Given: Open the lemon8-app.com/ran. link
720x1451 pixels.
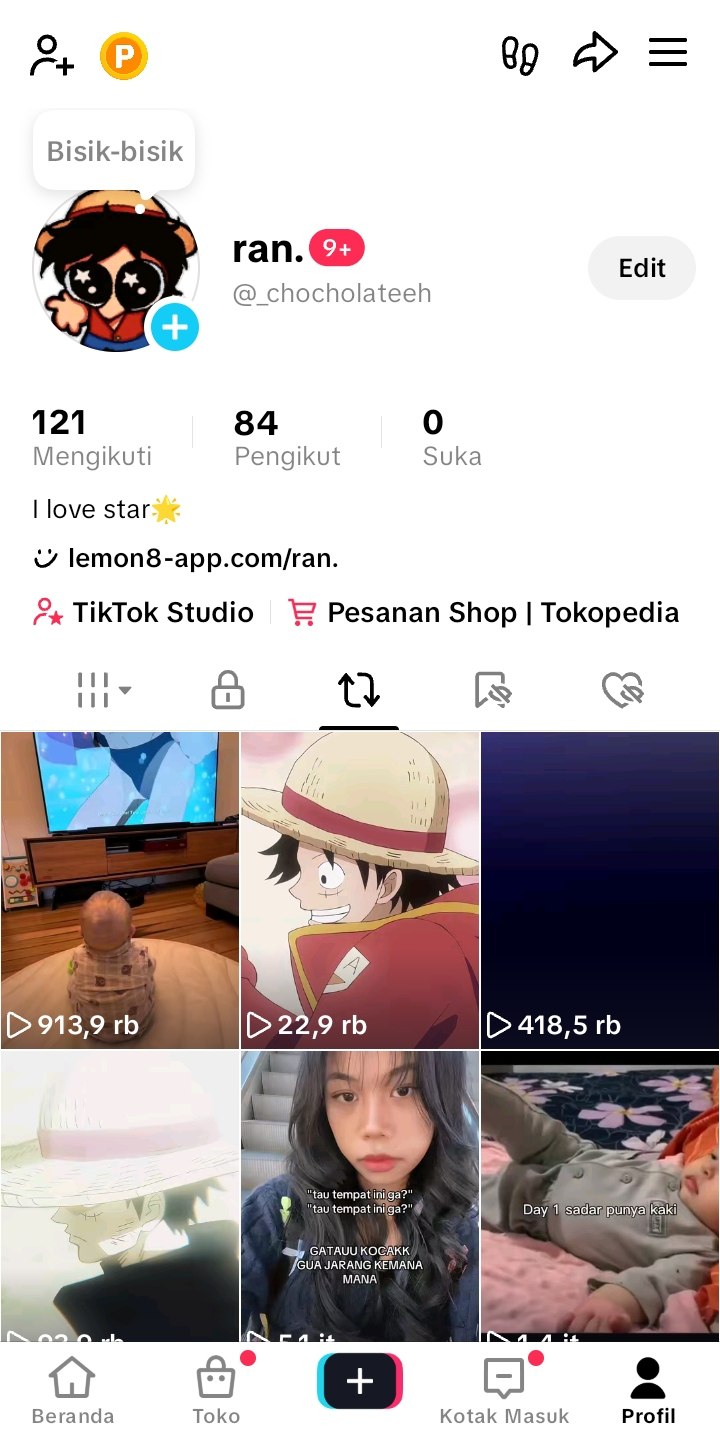Looking at the screenshot, I should pos(186,559).
